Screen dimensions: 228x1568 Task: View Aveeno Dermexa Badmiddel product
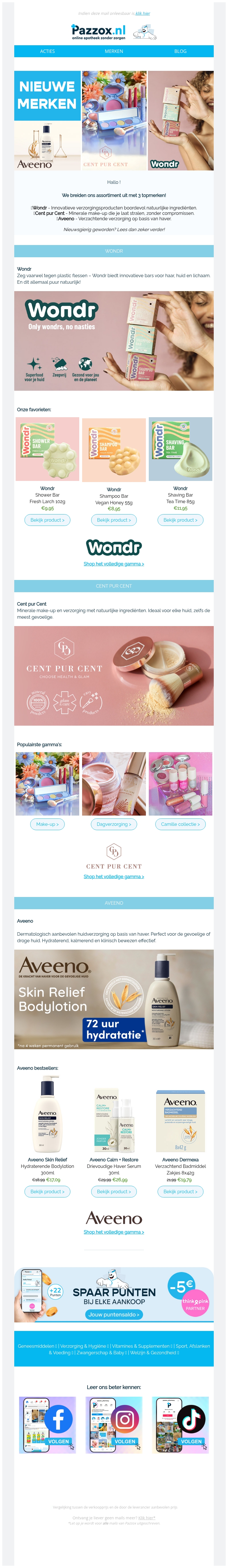[180, 1191]
